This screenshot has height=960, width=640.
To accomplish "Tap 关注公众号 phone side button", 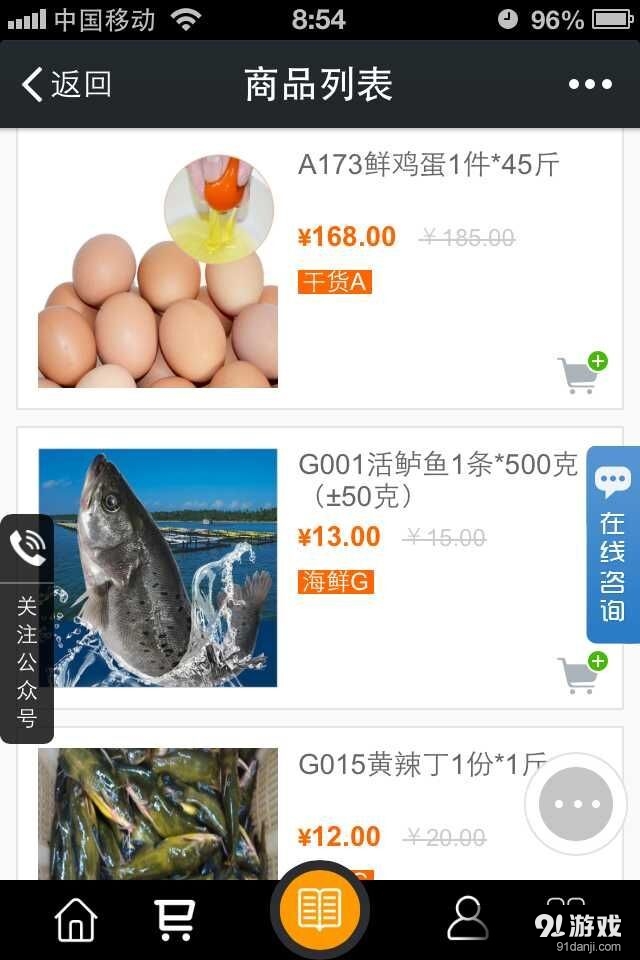I will pos(27,628).
